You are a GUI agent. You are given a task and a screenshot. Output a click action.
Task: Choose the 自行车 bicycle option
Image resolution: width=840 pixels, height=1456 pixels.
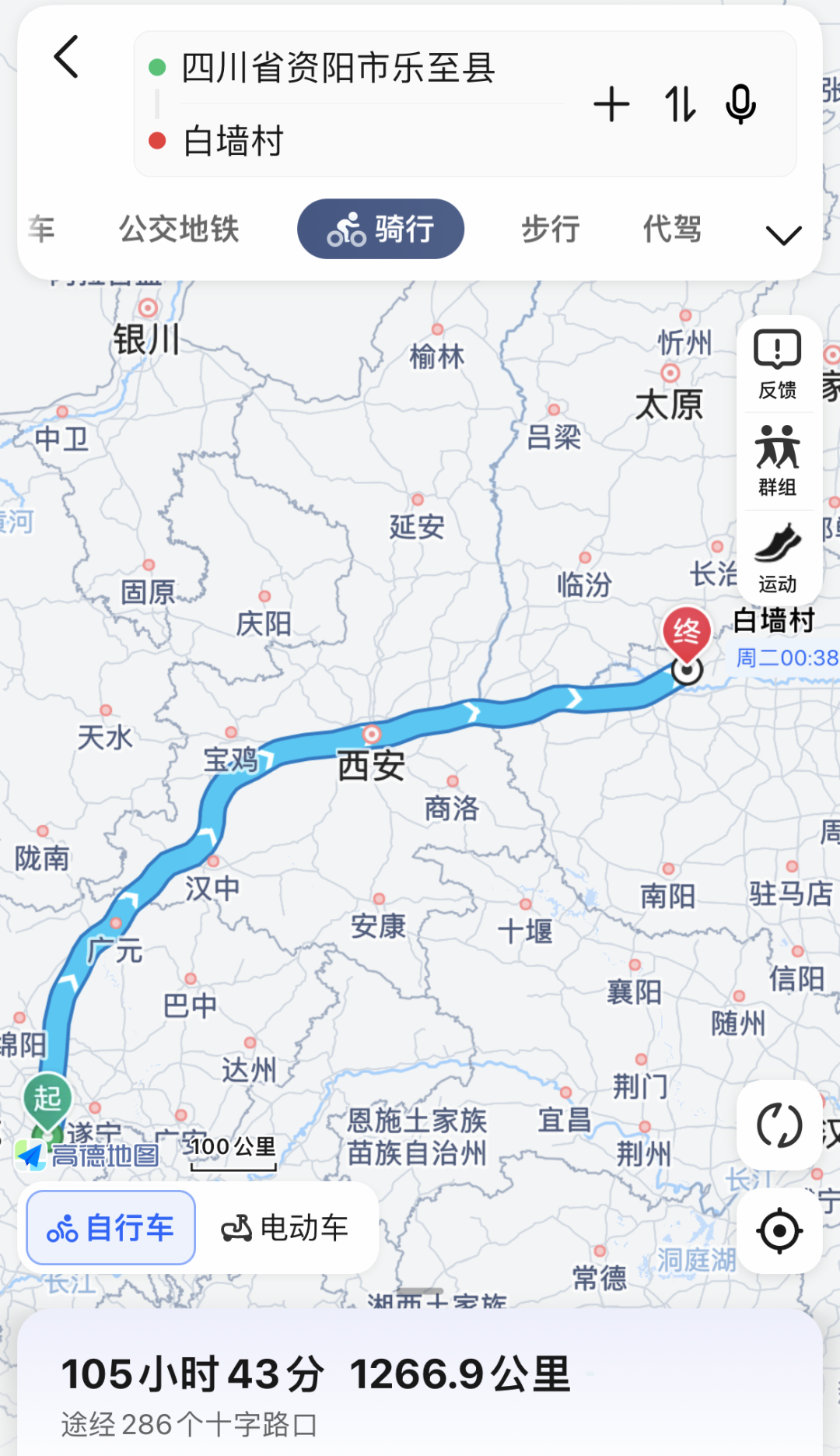point(110,1228)
